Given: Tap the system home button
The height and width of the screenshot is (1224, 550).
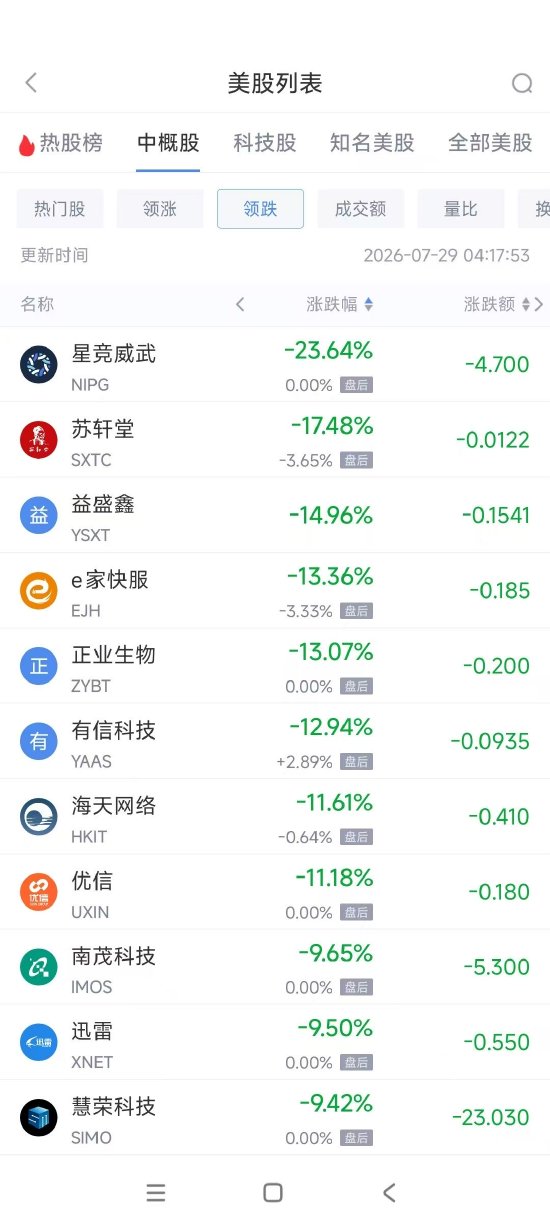Looking at the screenshot, I should pos(273,1192).
